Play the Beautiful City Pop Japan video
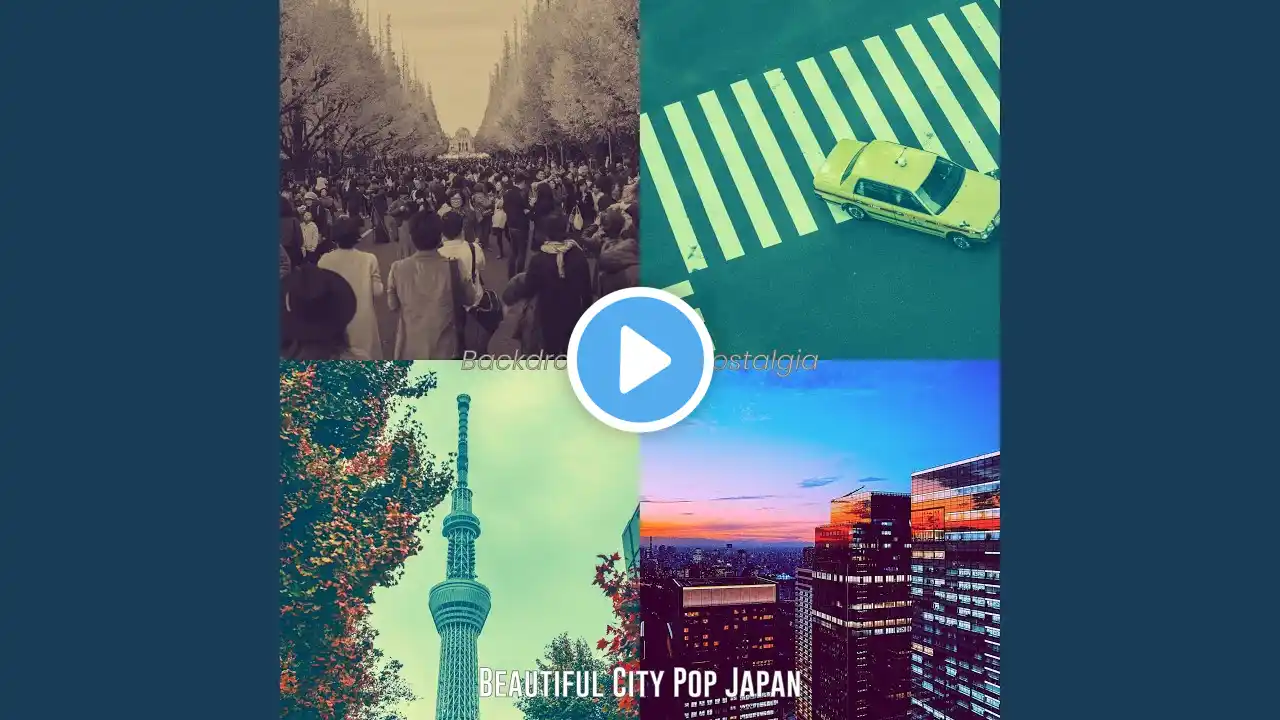 tap(640, 360)
